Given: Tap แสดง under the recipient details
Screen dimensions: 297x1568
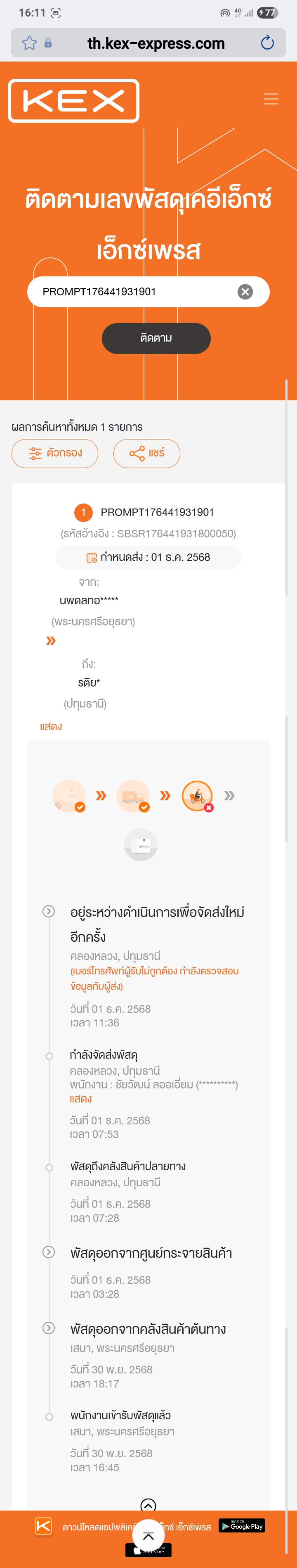Looking at the screenshot, I should tap(50, 726).
